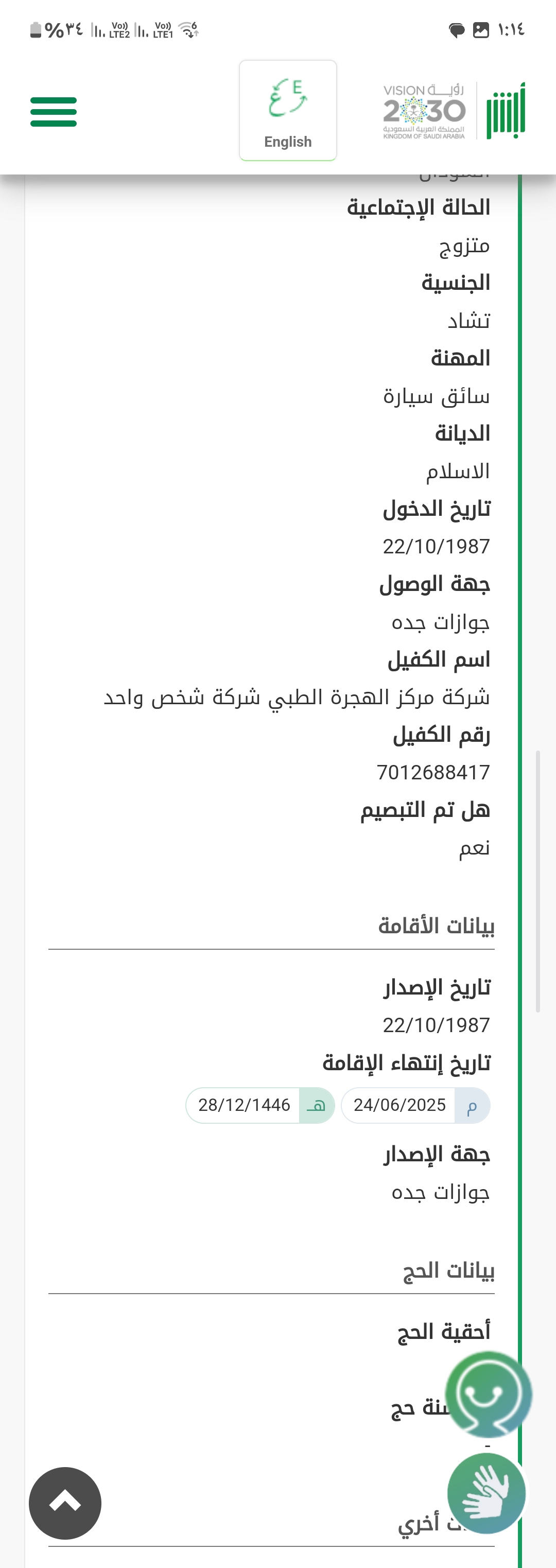Tap the Absher logo to go home
The height and width of the screenshot is (1568, 556).
[506, 111]
